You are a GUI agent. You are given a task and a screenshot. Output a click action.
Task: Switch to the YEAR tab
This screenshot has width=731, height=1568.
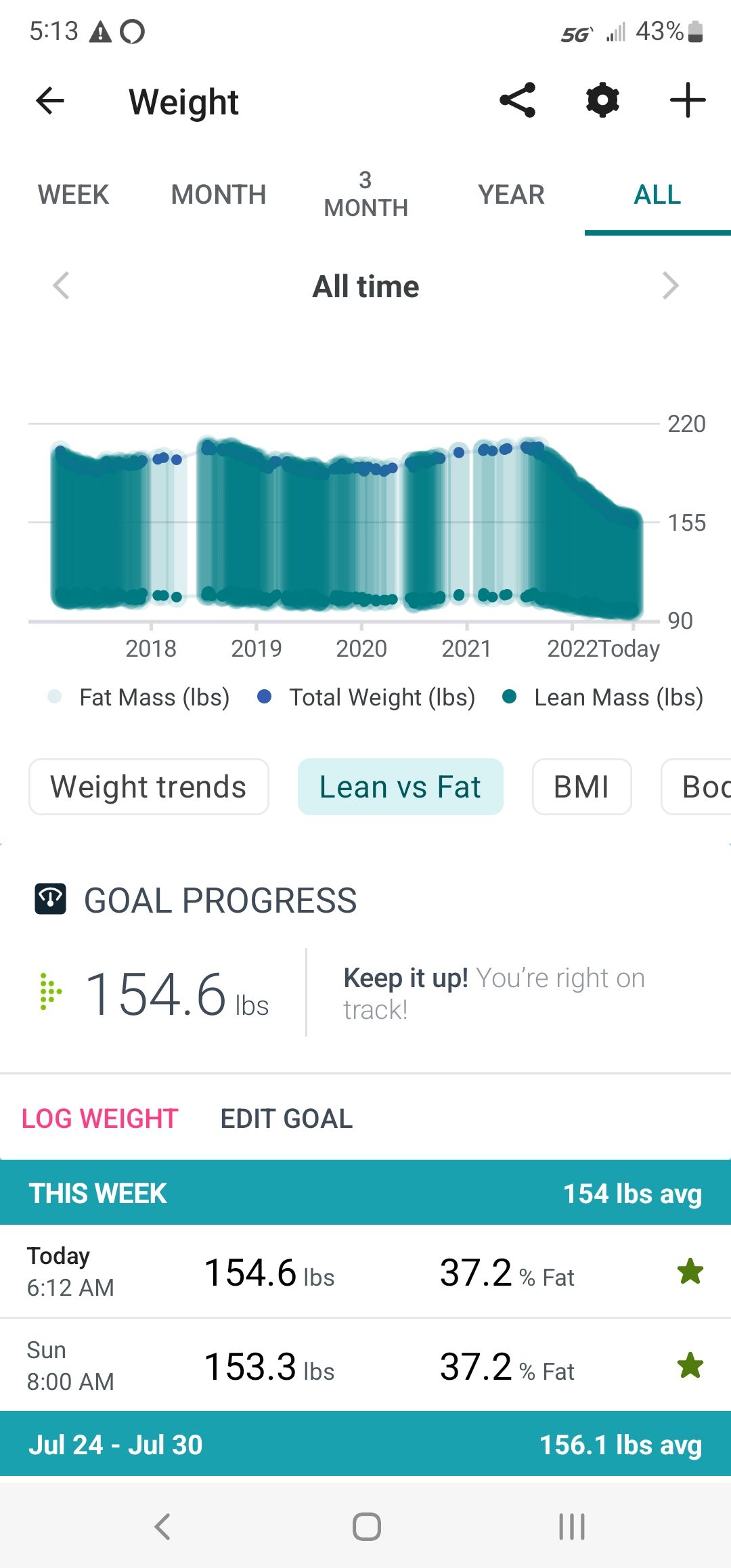(x=512, y=194)
